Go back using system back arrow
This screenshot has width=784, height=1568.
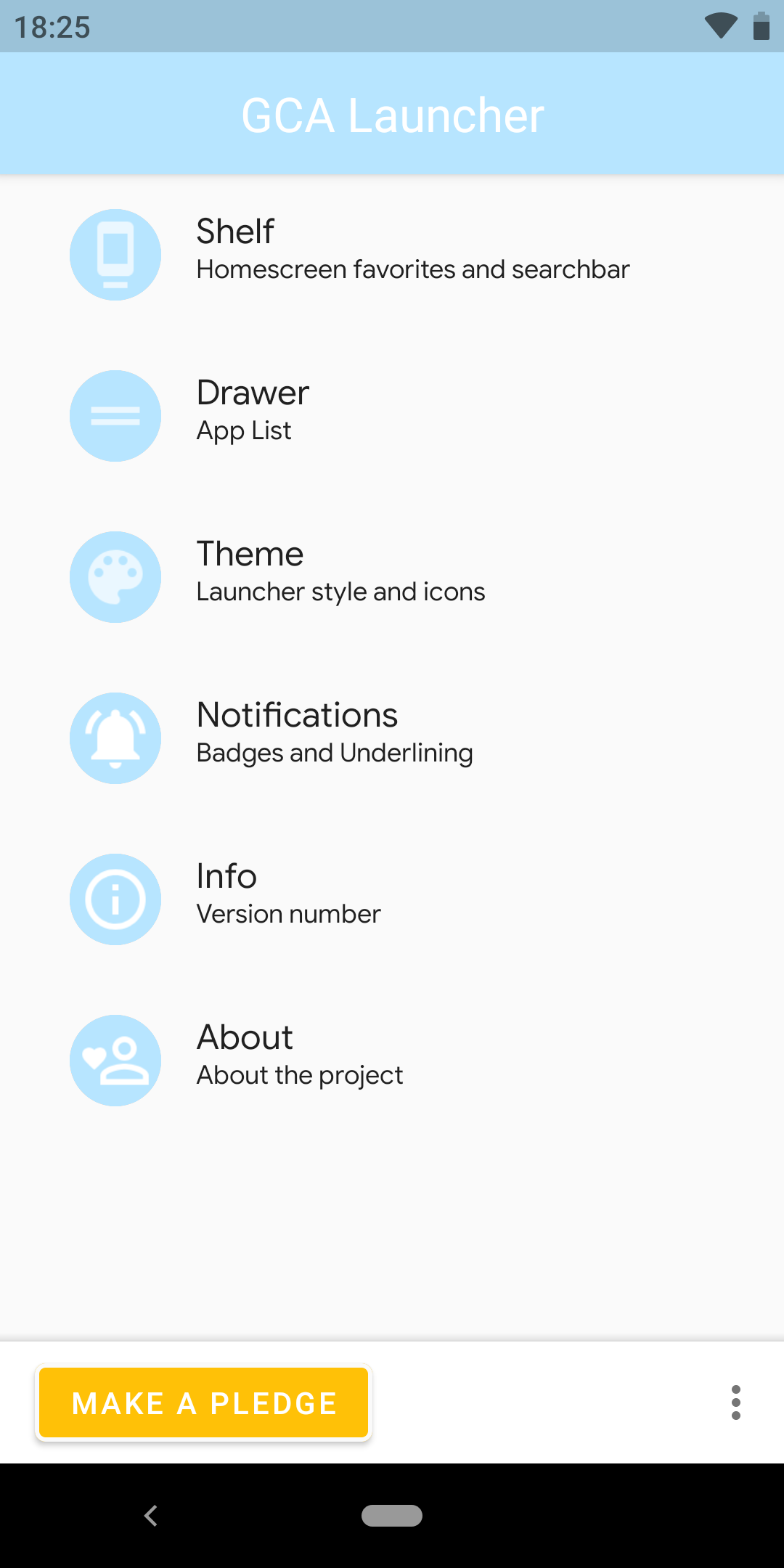[151, 1516]
